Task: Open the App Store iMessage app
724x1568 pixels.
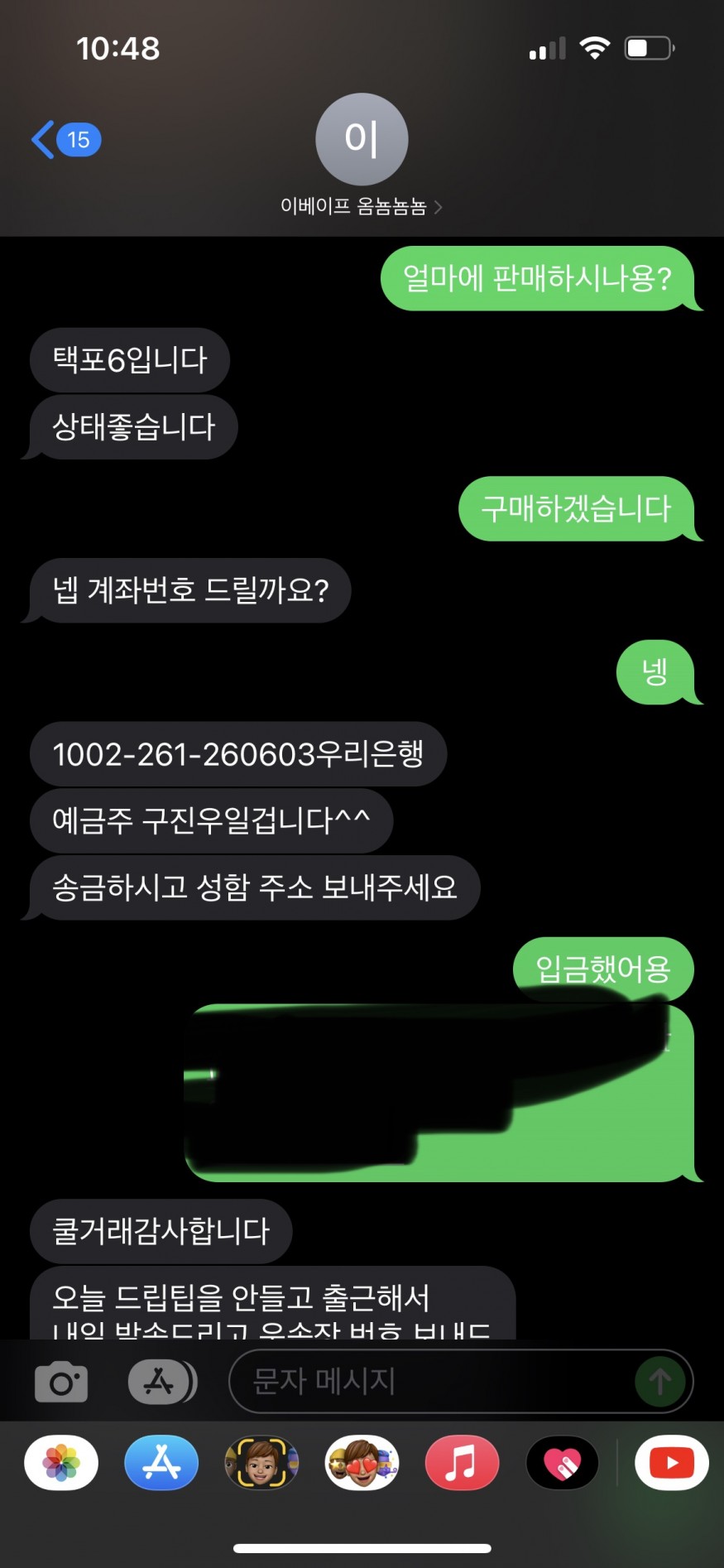Action: (x=161, y=1463)
